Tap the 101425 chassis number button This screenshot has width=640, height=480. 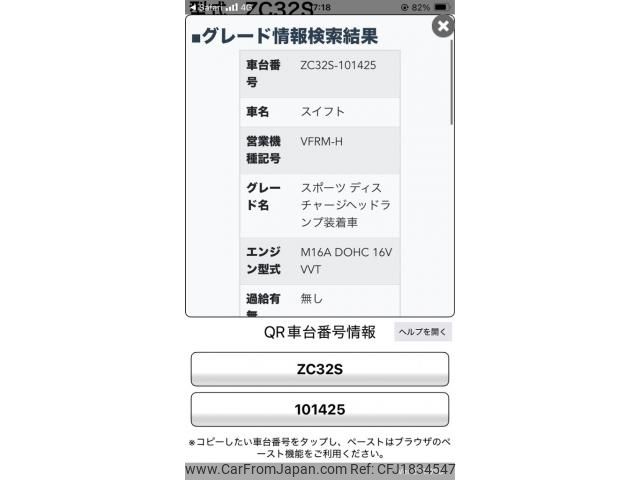(320, 410)
